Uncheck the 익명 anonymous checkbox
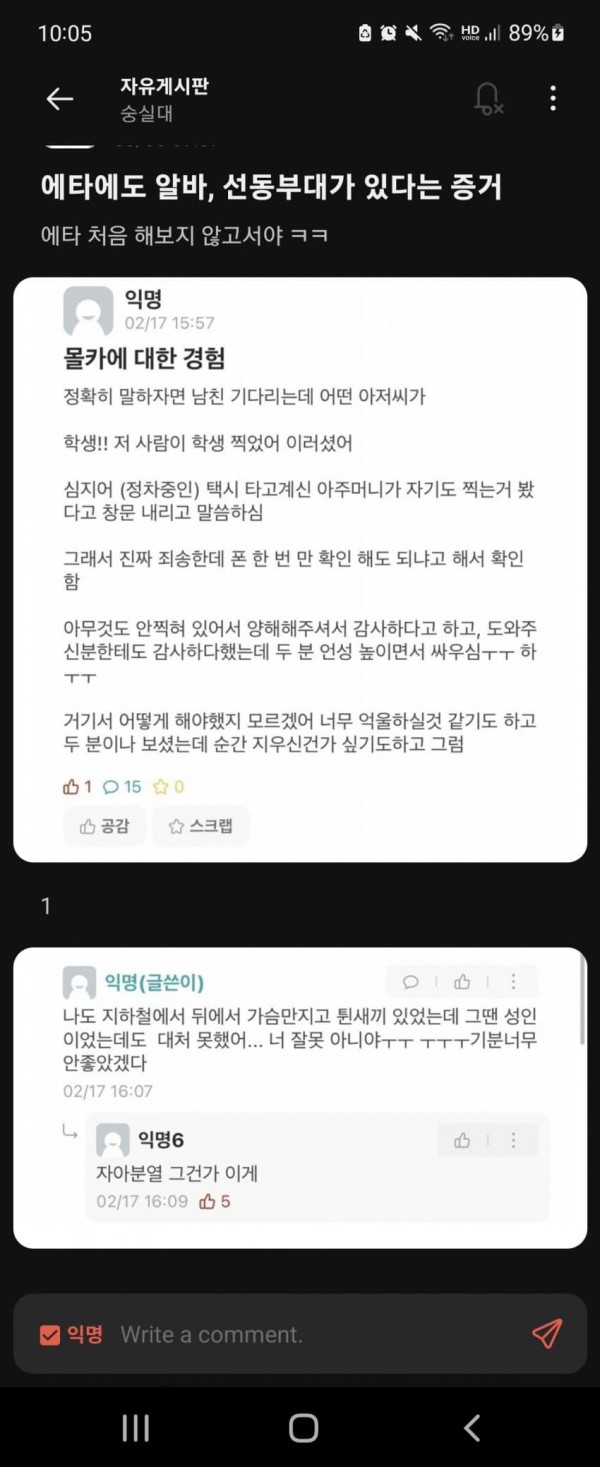Image resolution: width=600 pixels, height=1467 pixels. pos(49,1334)
